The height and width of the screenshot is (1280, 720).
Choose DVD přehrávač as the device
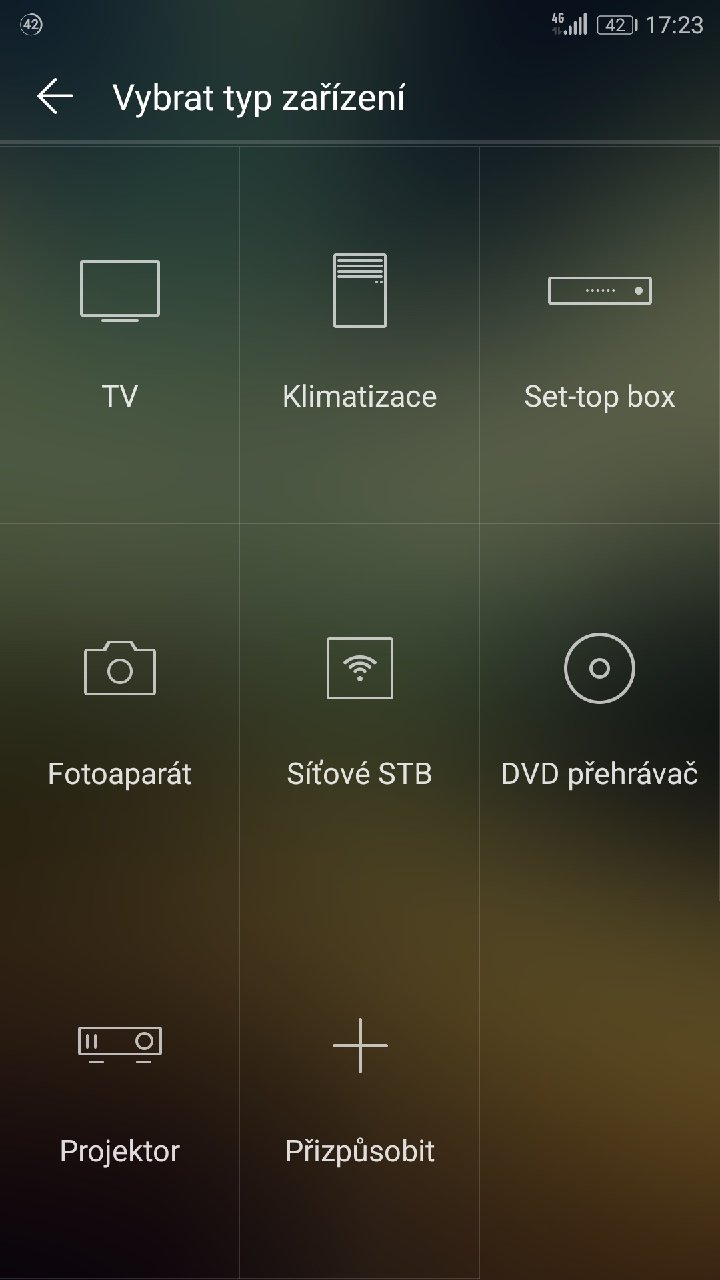pyautogui.click(x=600, y=712)
